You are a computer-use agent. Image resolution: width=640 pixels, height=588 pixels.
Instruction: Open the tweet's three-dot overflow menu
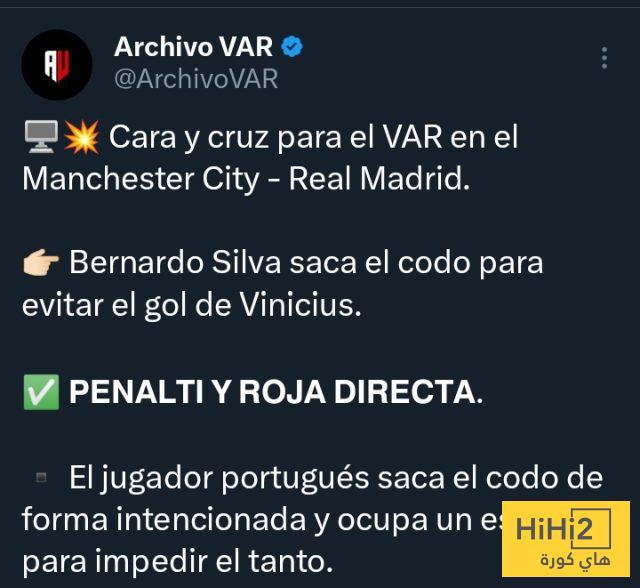[604, 59]
